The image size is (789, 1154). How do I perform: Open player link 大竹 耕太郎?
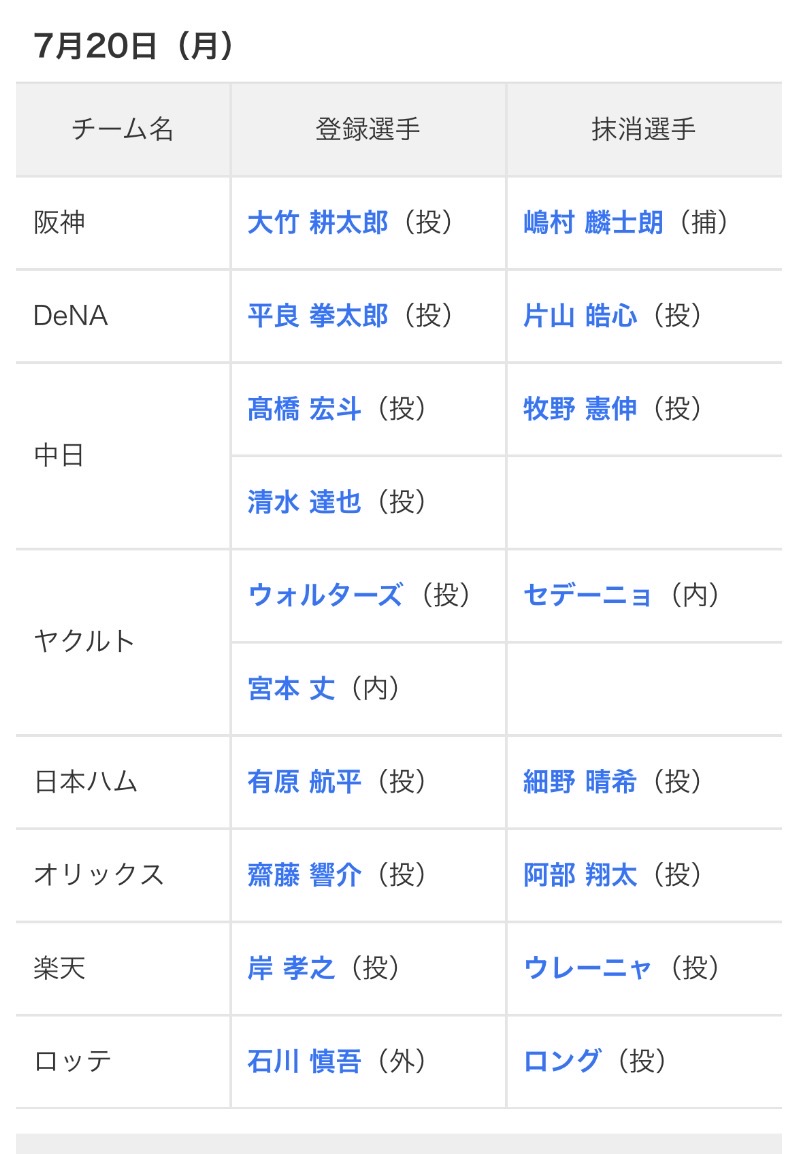point(317,222)
